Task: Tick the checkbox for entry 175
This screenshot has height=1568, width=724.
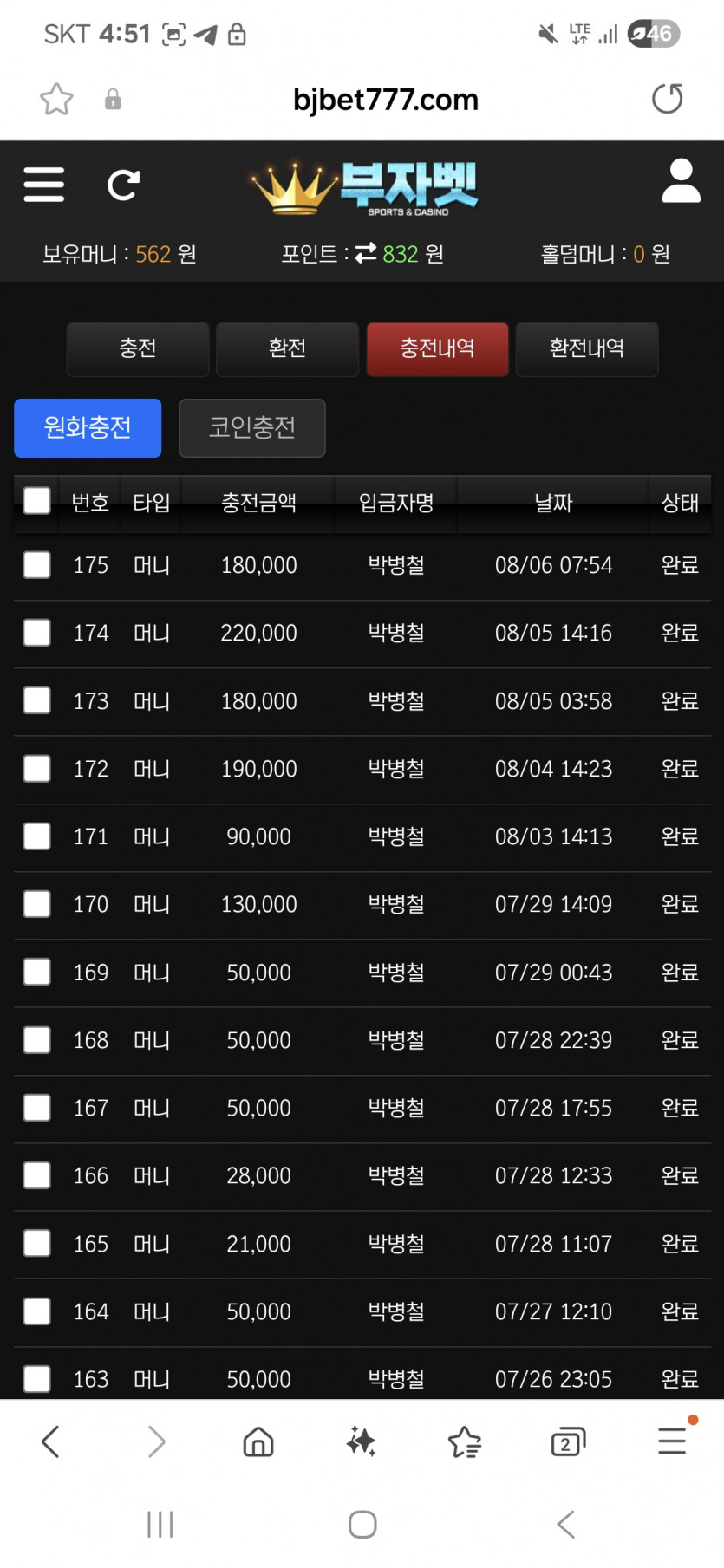Action: [x=36, y=565]
